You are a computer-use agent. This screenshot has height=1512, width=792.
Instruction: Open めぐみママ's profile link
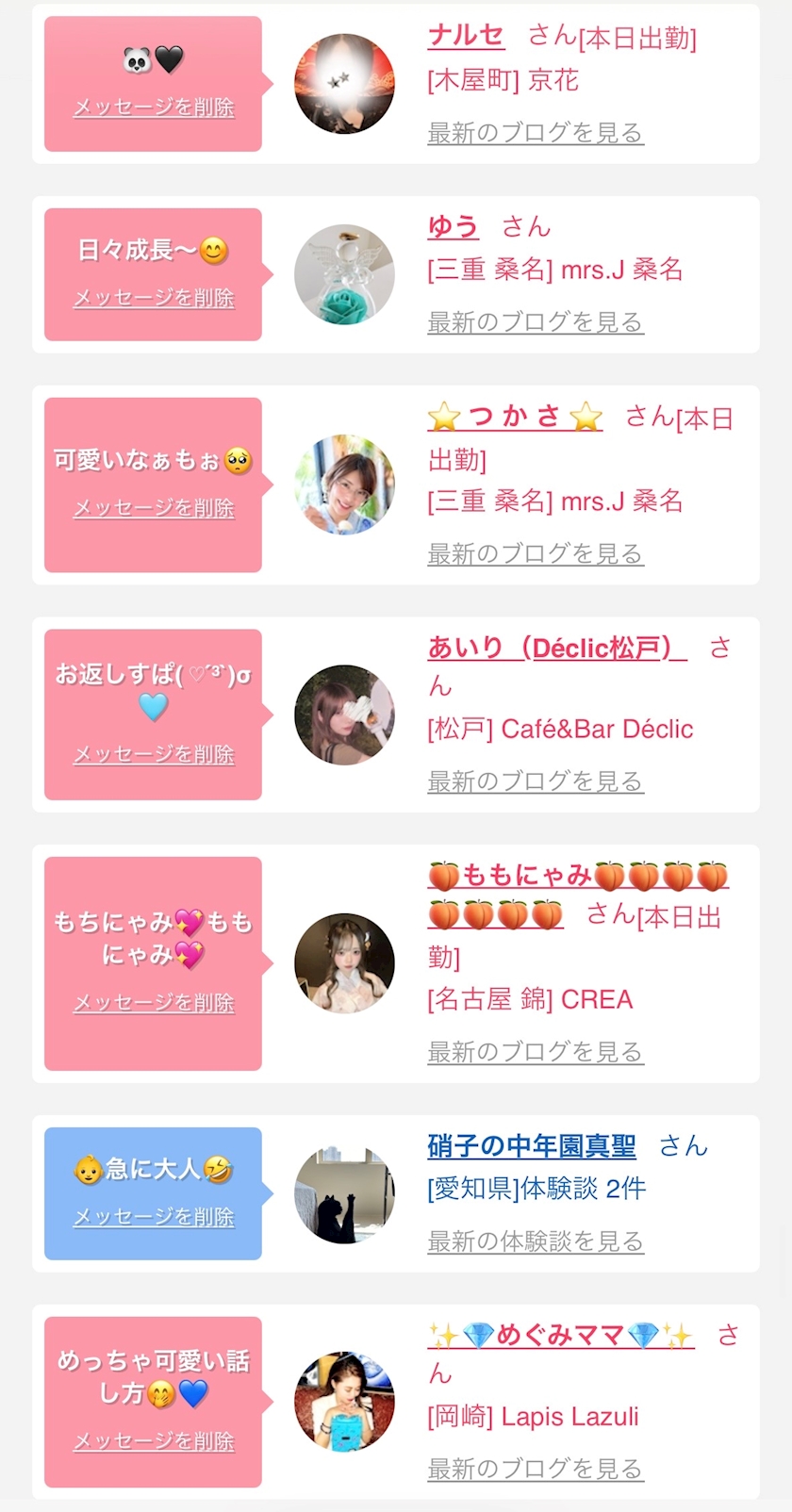tap(561, 1335)
